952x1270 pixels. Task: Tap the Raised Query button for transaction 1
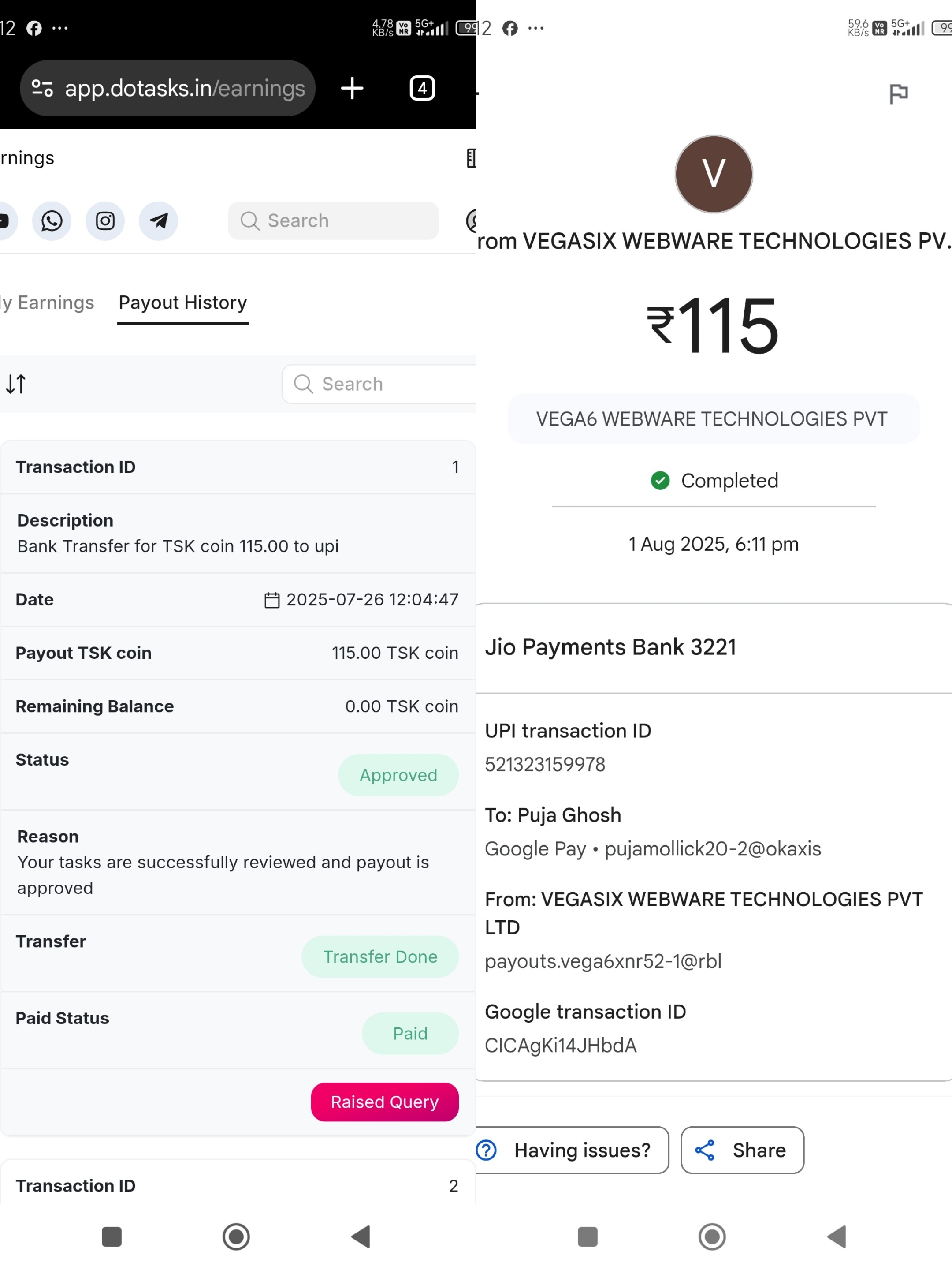[384, 1102]
